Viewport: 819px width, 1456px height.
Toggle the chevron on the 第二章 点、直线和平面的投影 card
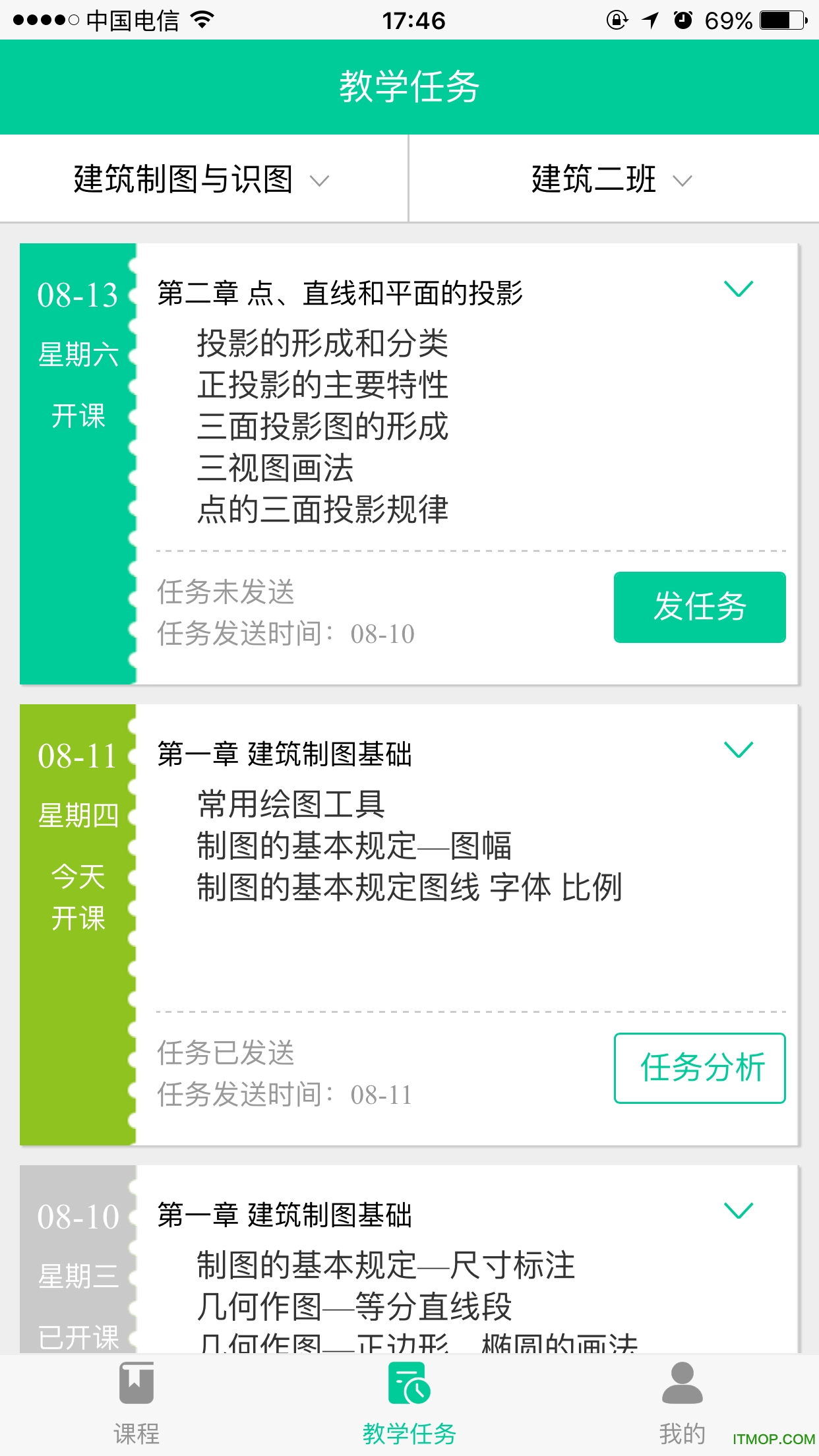738,289
